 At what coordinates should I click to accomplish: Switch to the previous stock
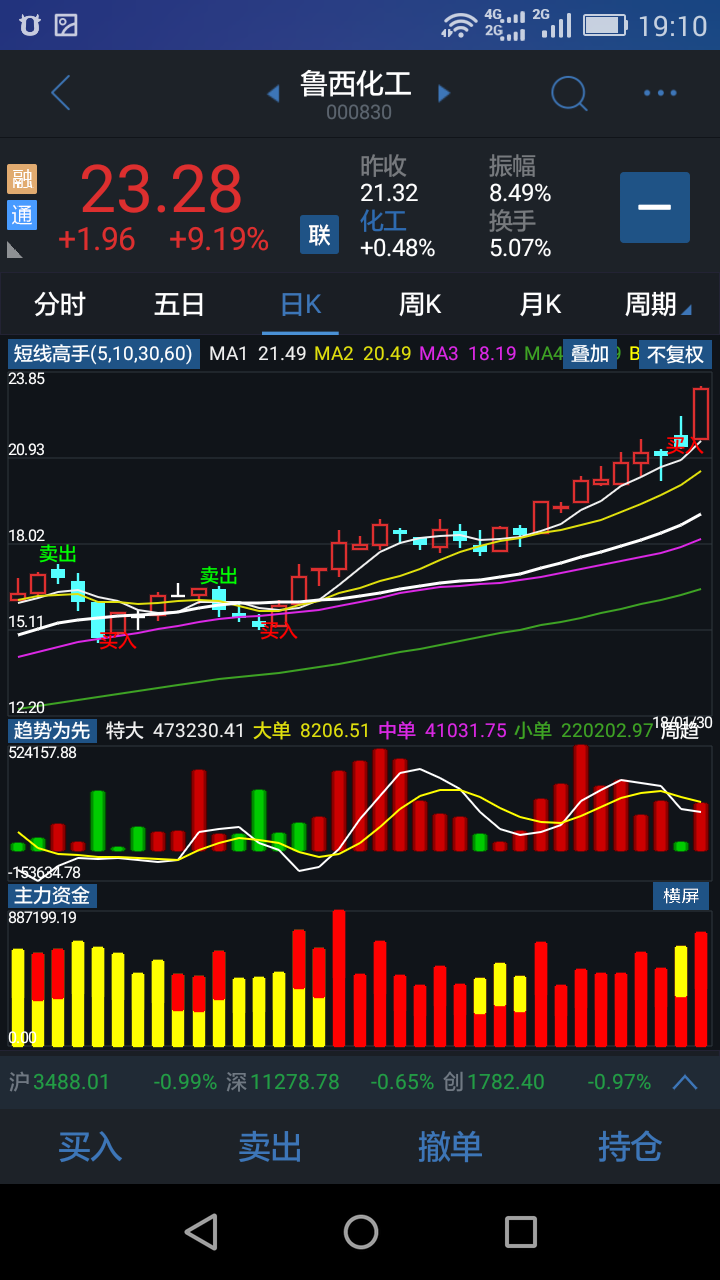click(x=273, y=94)
